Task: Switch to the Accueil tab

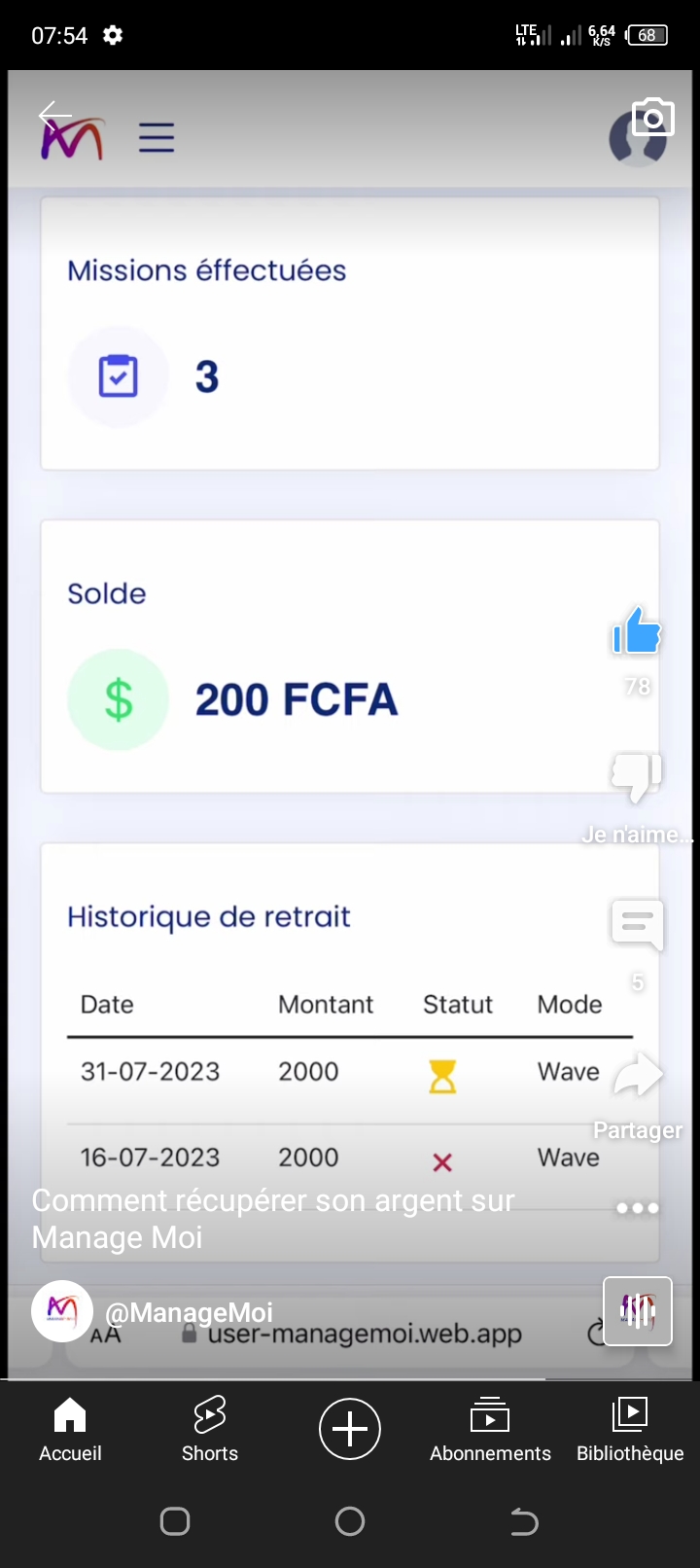Action: (70, 1429)
